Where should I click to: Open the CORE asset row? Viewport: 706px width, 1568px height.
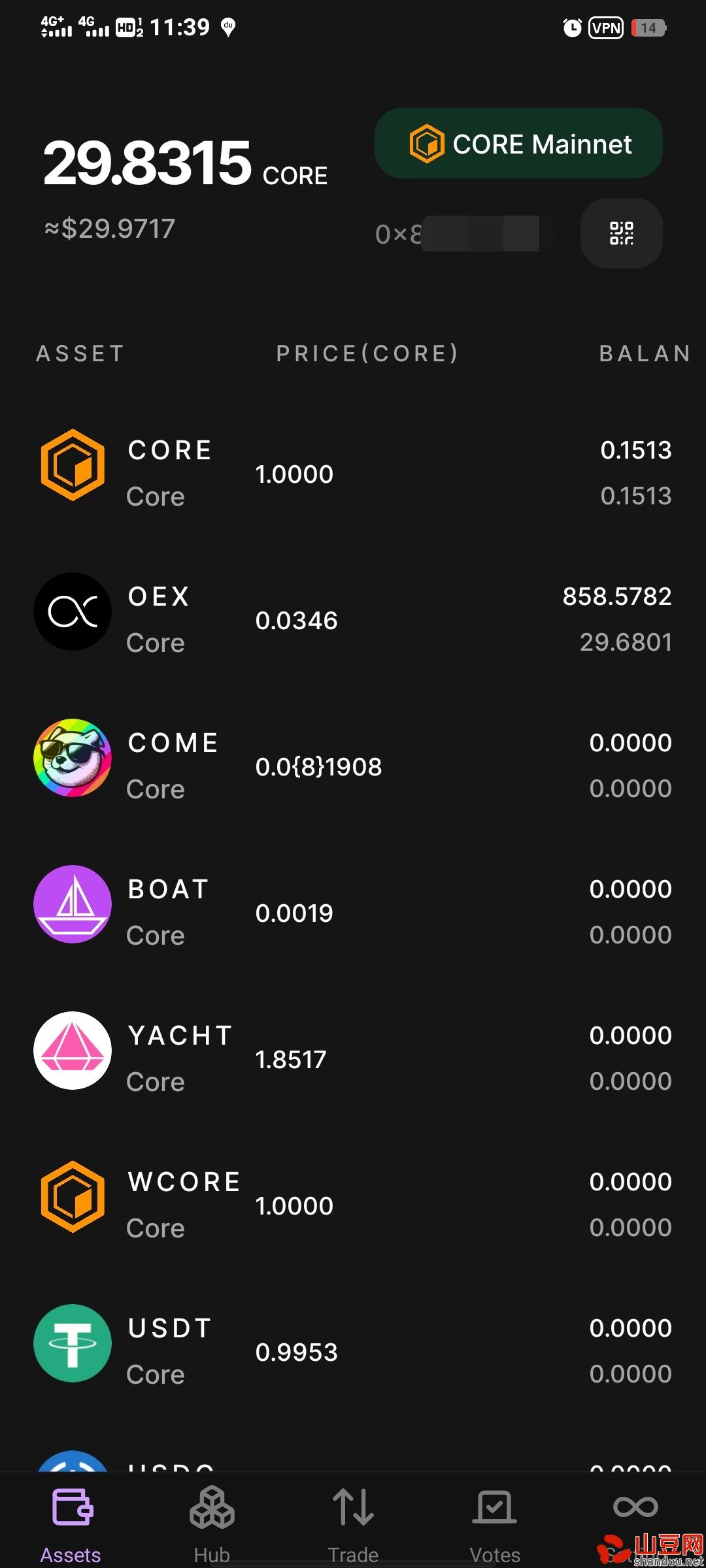click(x=353, y=473)
